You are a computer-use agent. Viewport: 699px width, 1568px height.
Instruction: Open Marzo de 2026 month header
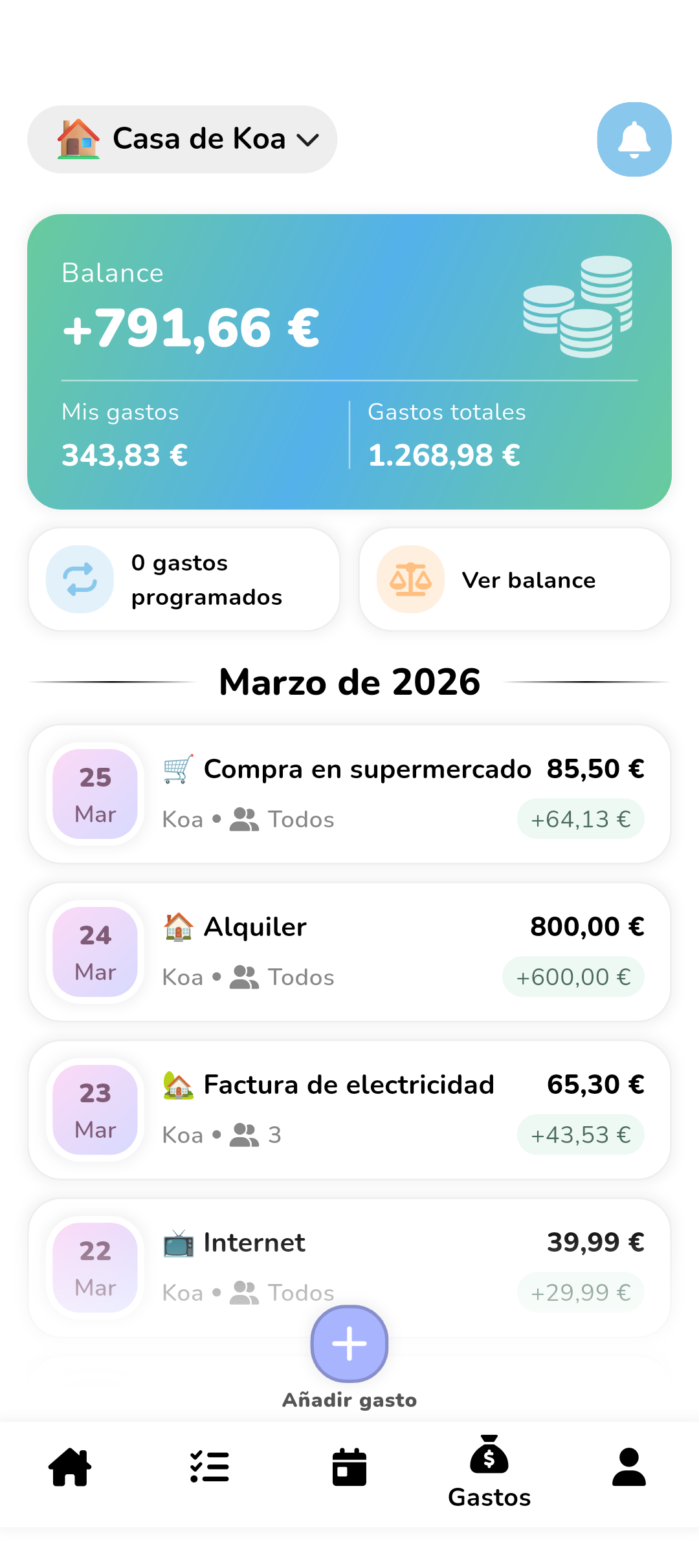pos(349,681)
